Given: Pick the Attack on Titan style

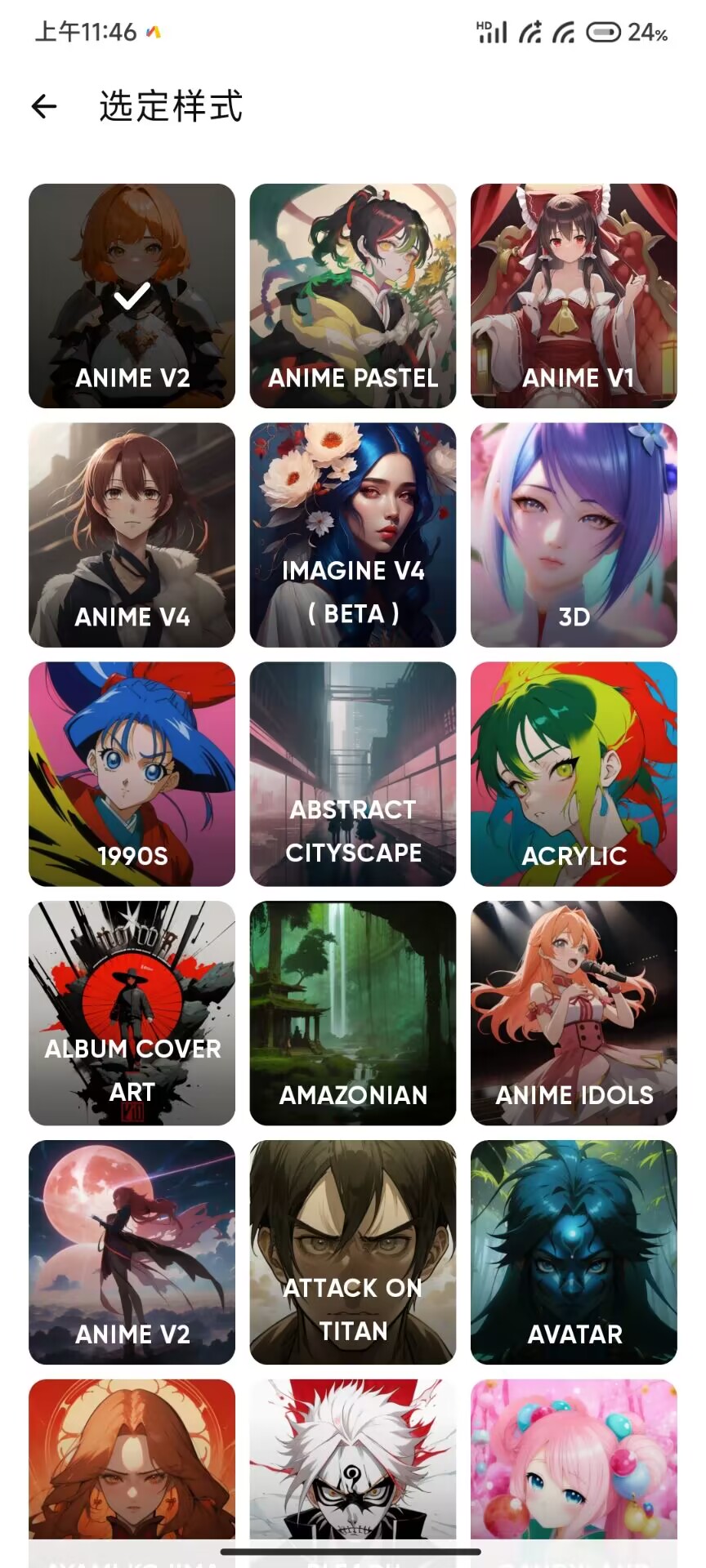Looking at the screenshot, I should [352, 1252].
